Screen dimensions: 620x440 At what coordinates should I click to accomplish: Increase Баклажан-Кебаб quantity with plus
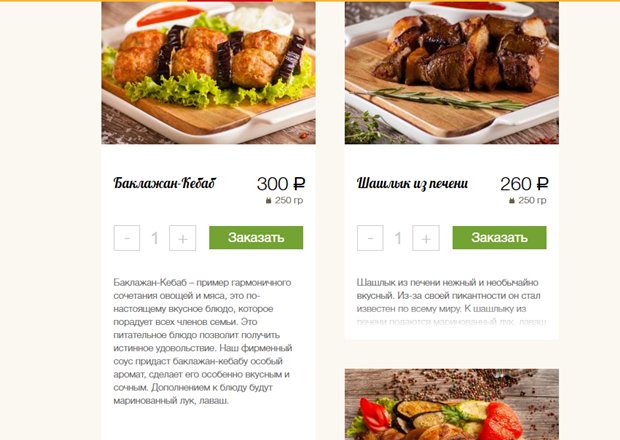pyautogui.click(x=182, y=238)
